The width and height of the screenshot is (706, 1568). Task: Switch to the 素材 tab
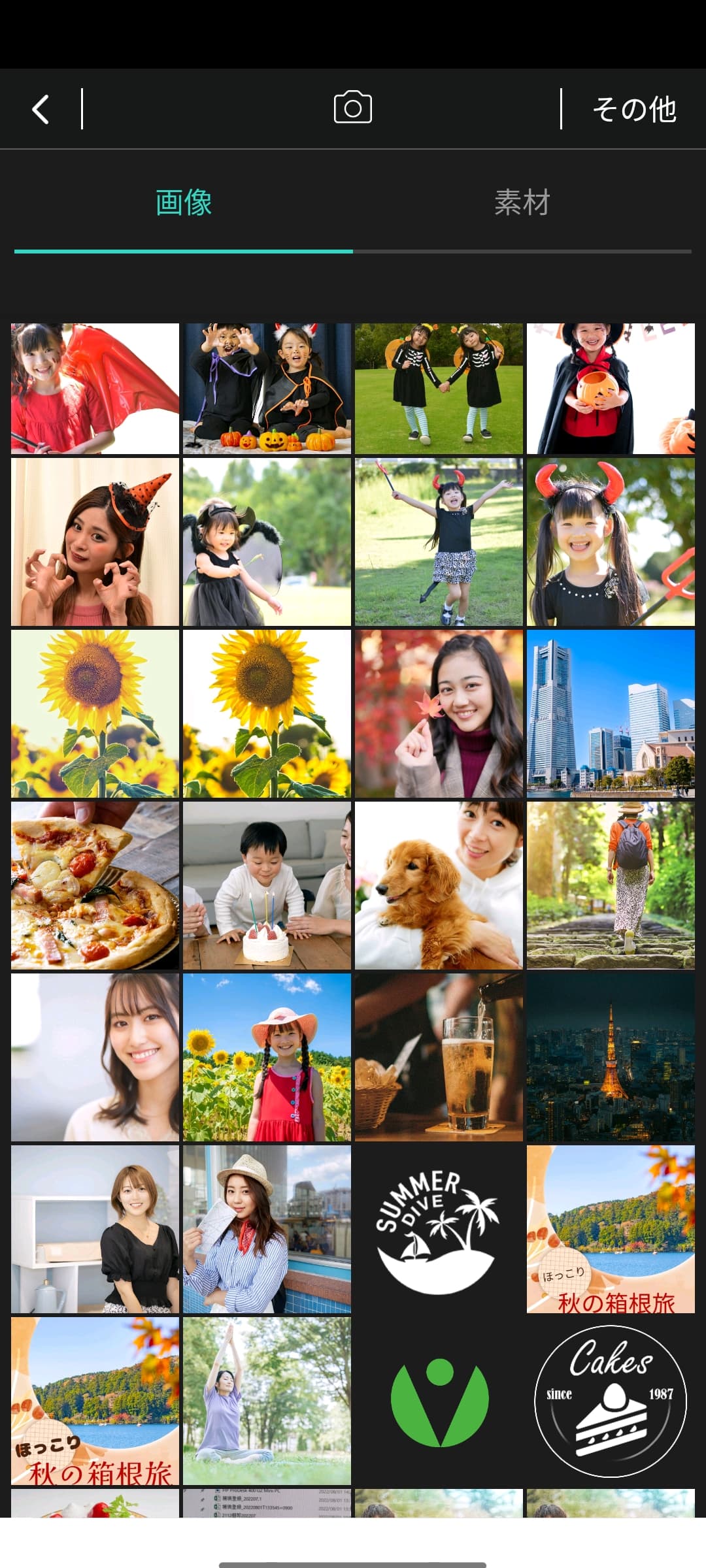click(x=522, y=203)
